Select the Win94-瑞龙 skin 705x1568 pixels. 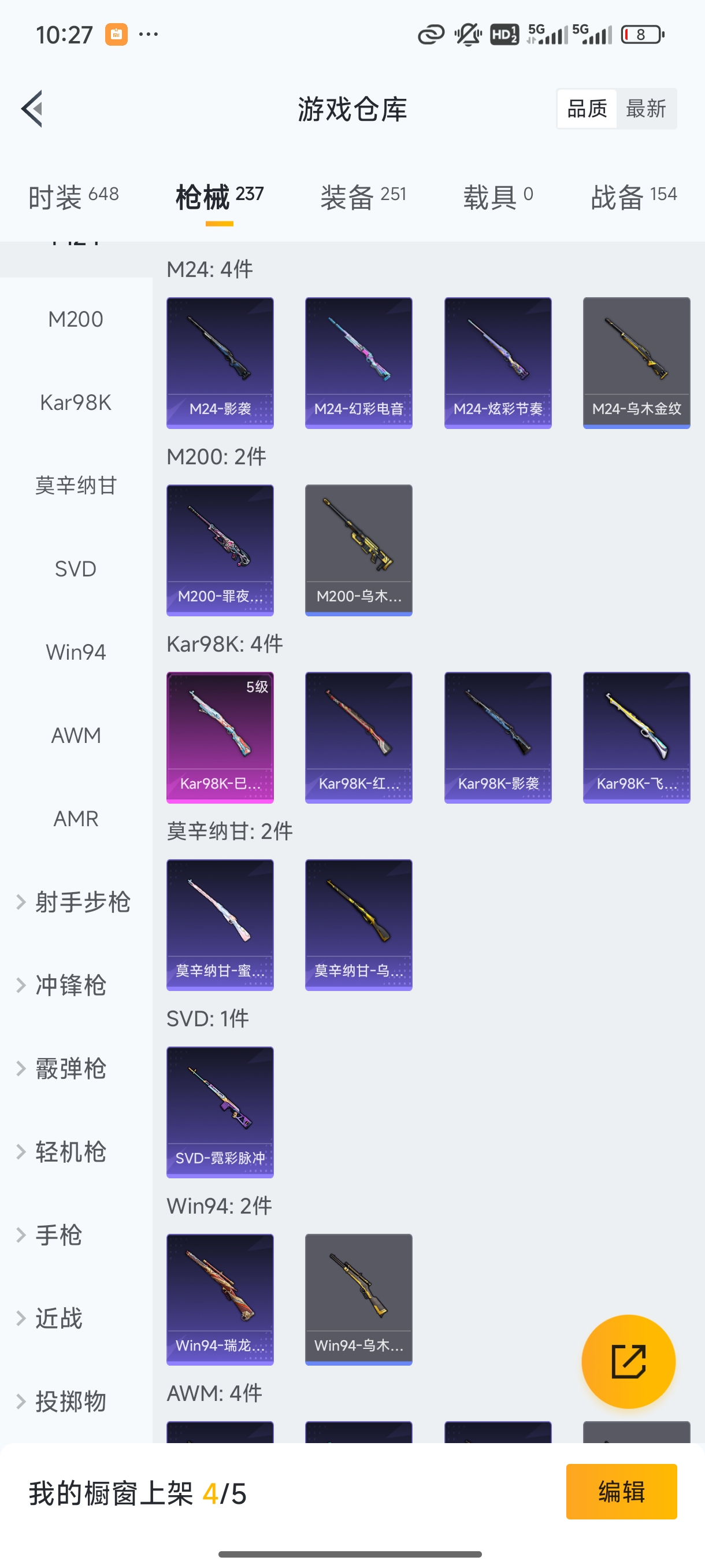[x=220, y=1300]
